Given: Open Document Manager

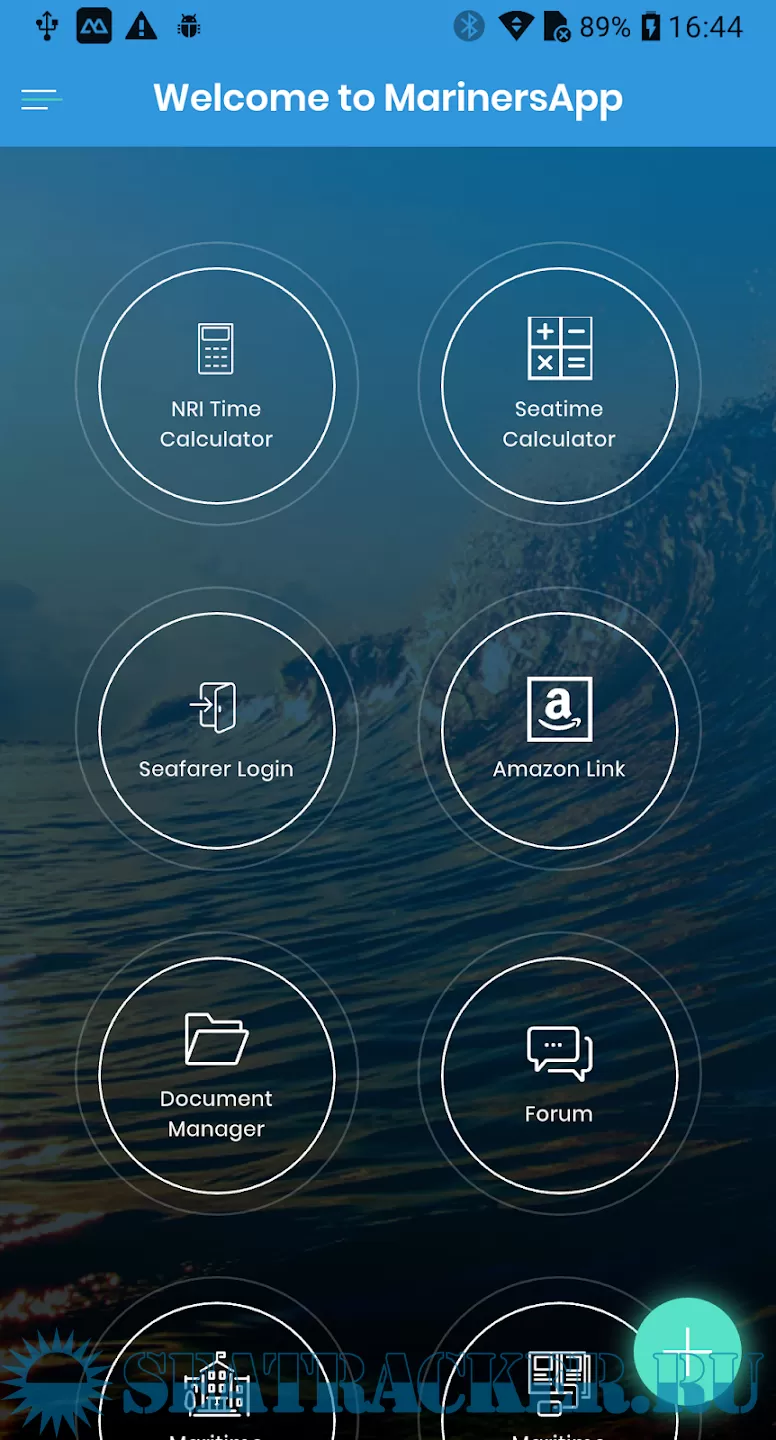Looking at the screenshot, I should click(x=217, y=1076).
